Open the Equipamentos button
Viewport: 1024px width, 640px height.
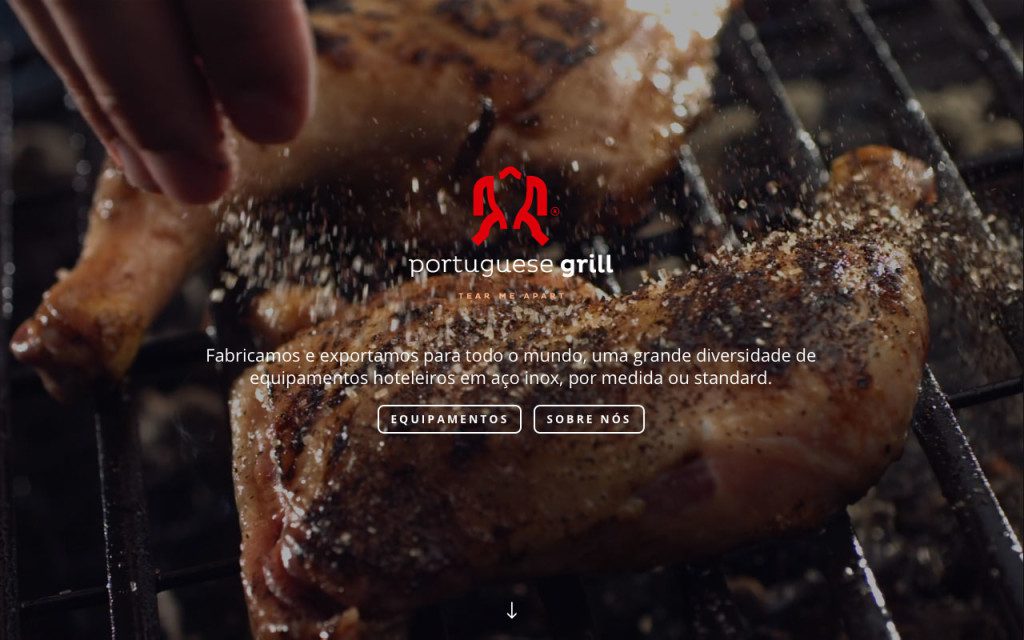coord(449,419)
